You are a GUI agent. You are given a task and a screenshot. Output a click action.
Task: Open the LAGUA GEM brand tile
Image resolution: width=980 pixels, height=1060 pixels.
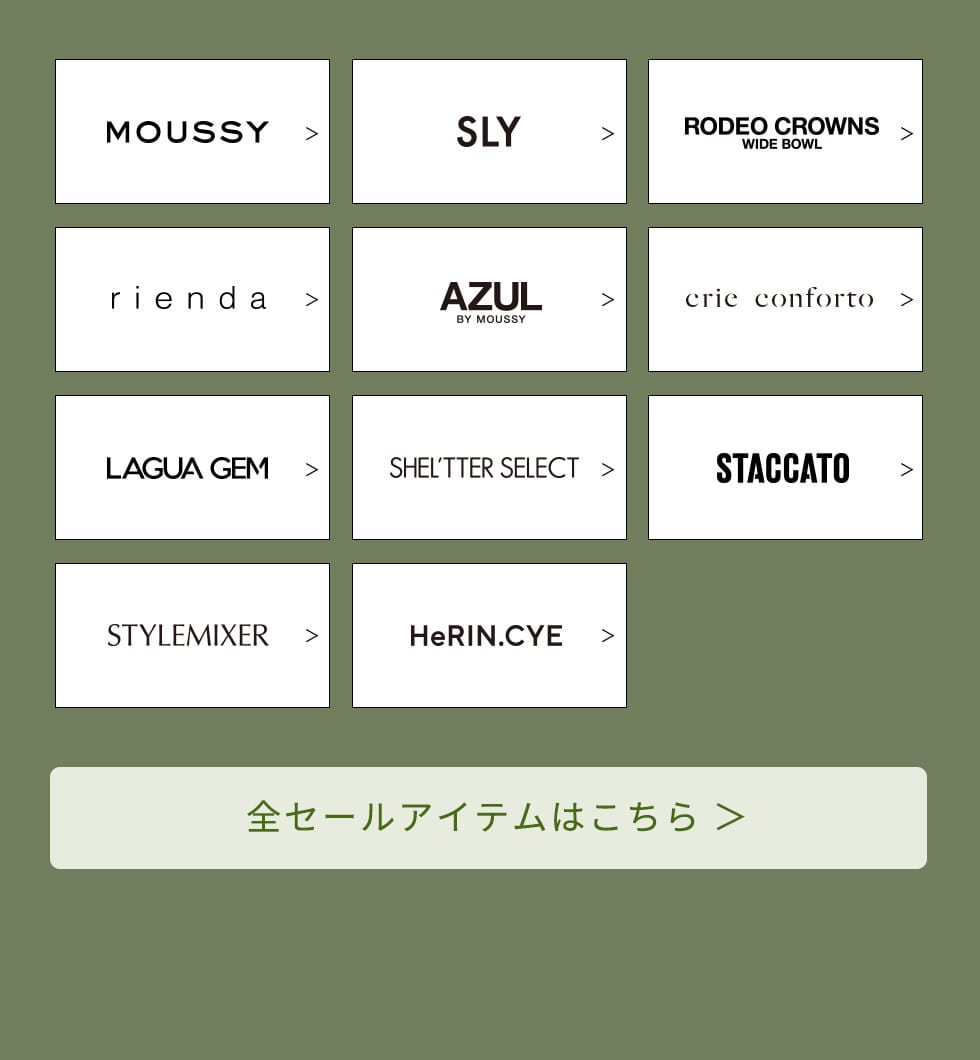click(192, 468)
